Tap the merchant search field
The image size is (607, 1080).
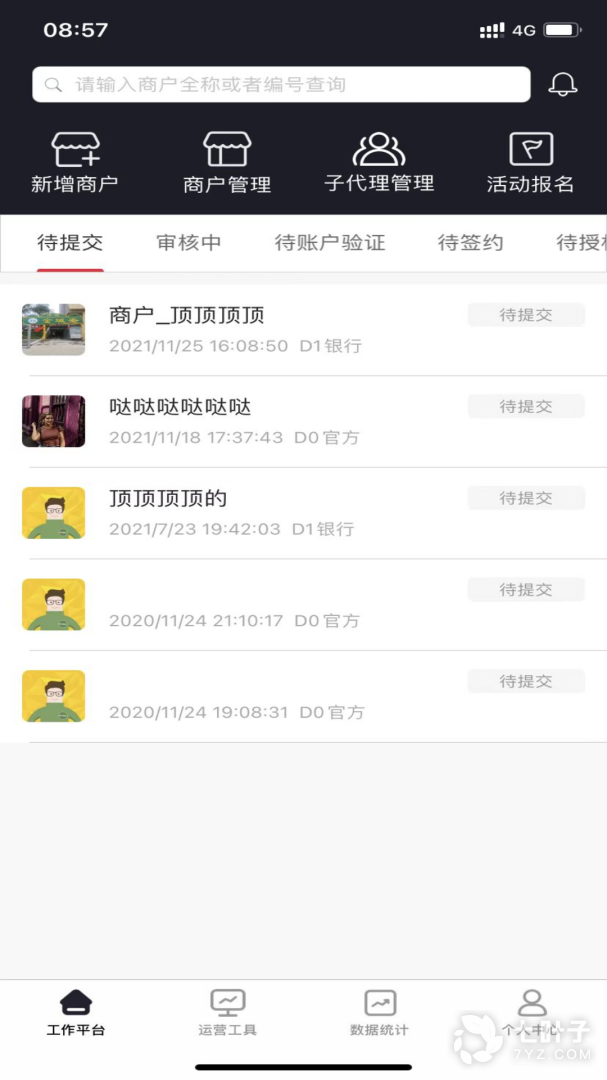[x=281, y=85]
